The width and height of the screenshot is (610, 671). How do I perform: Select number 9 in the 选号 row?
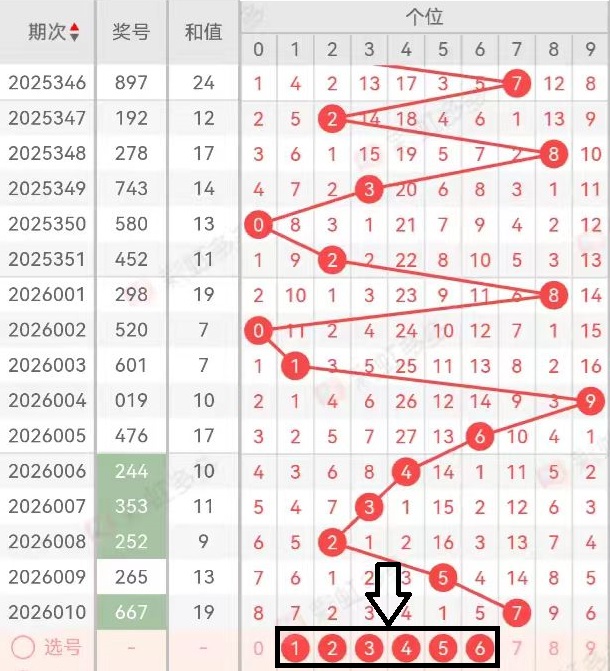[x=591, y=650]
